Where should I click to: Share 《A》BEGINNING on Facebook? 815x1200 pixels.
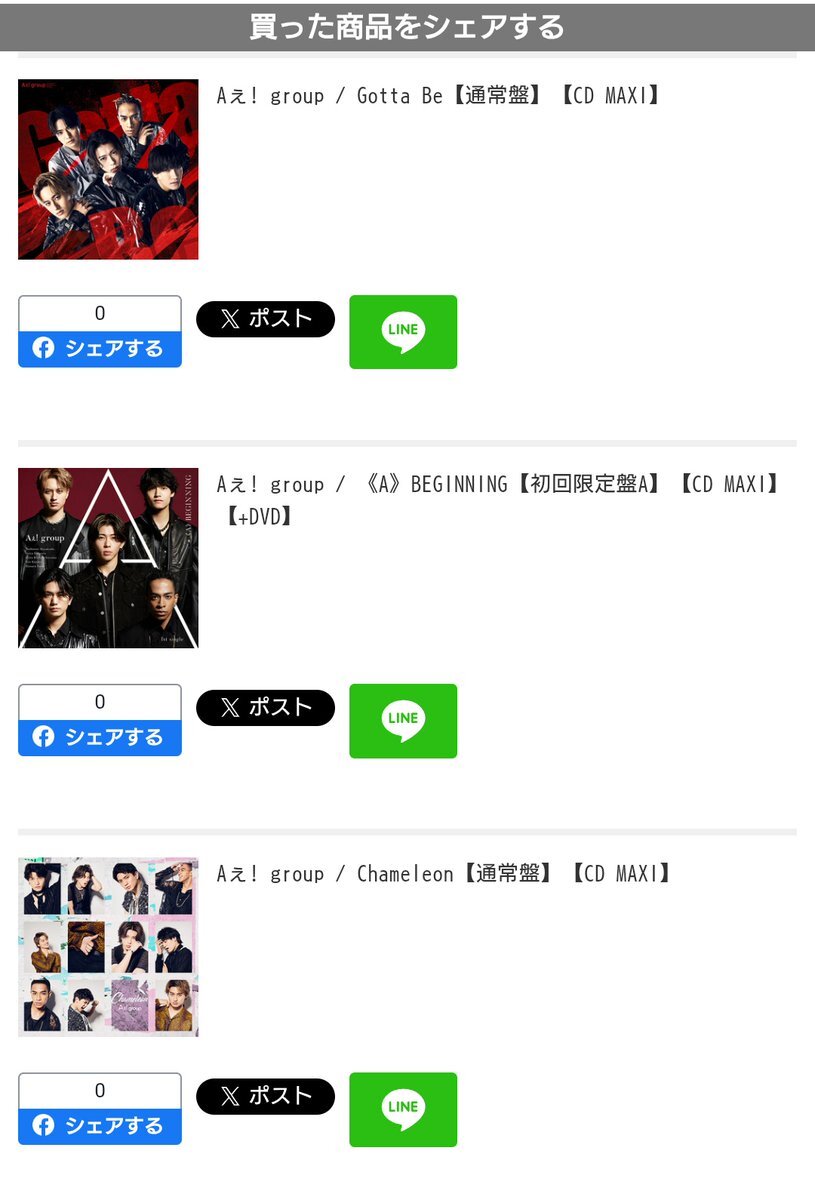point(99,737)
